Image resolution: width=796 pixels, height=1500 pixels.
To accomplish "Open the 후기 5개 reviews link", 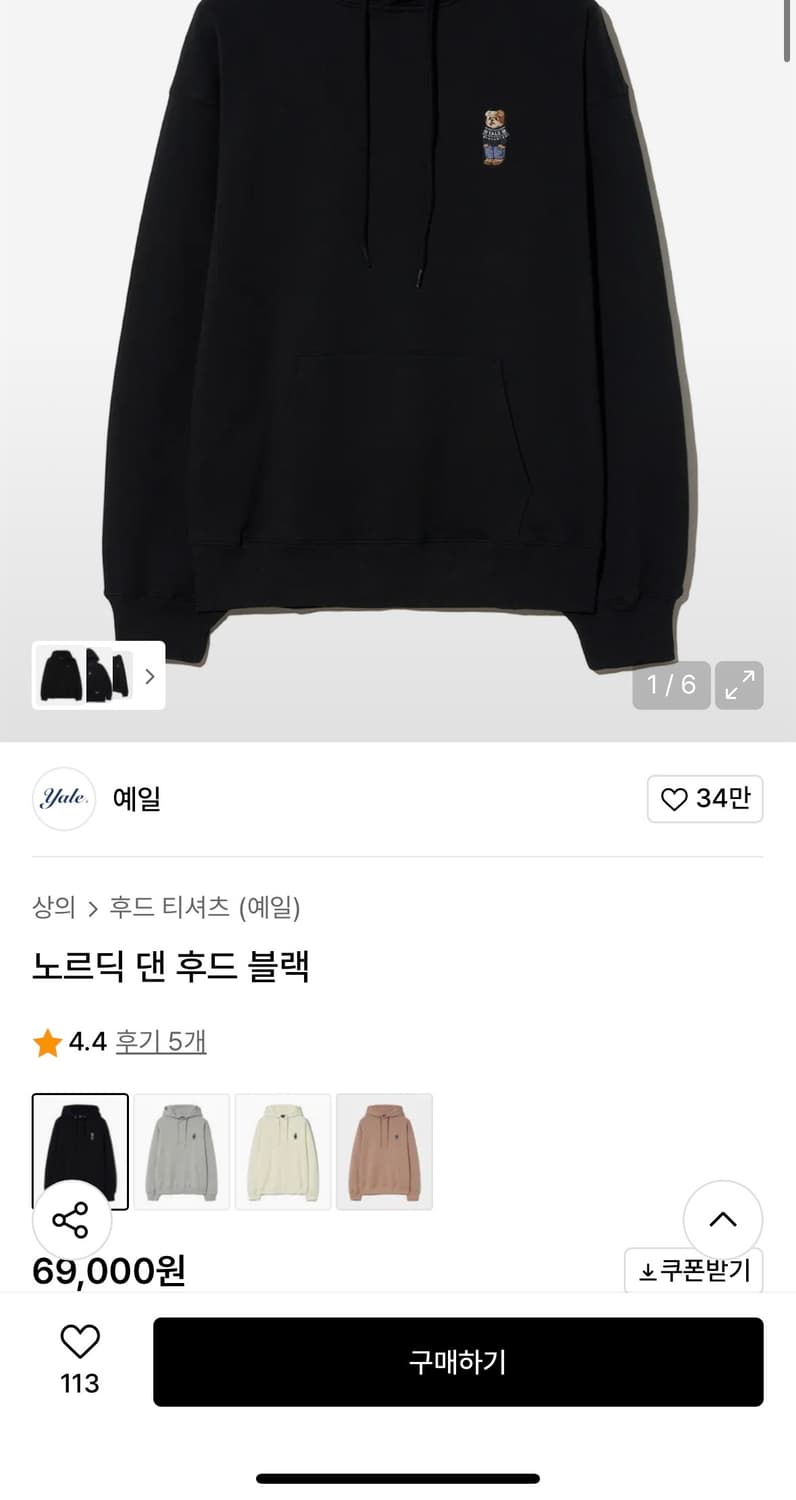I will pos(161,1041).
